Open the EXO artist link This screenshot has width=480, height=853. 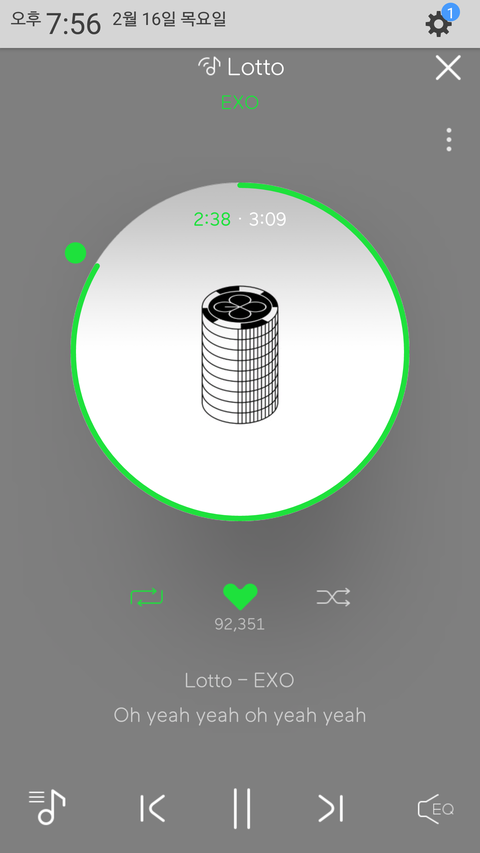239,102
